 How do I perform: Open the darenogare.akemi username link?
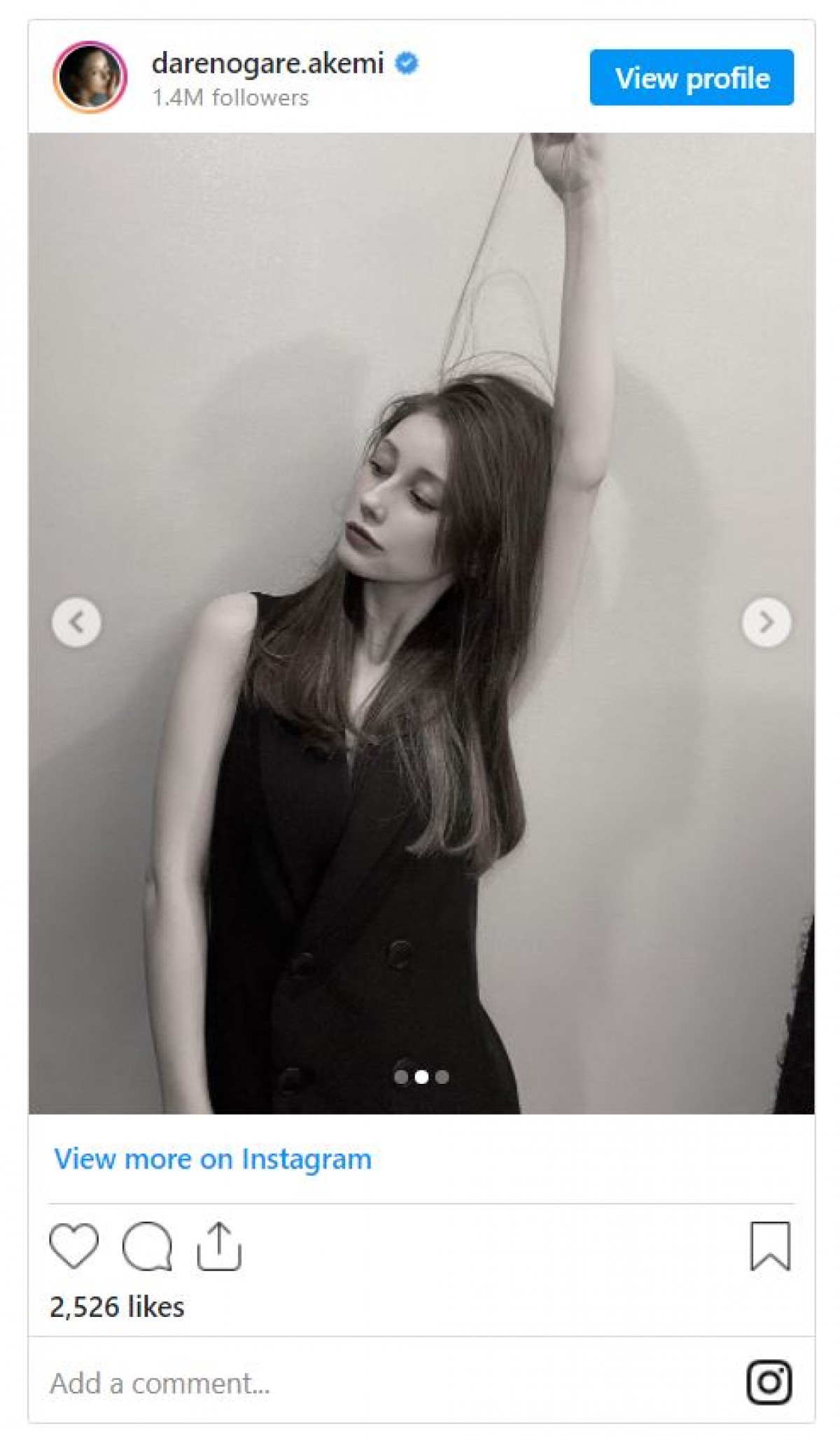pos(267,64)
